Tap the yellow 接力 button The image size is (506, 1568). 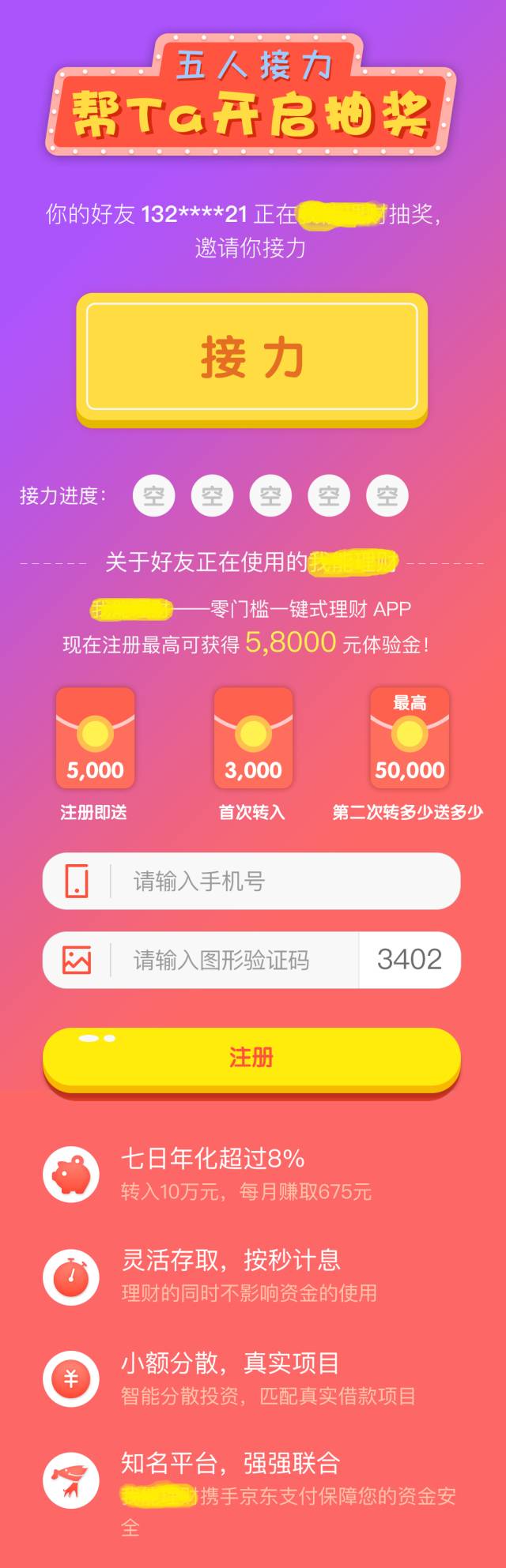[251, 357]
